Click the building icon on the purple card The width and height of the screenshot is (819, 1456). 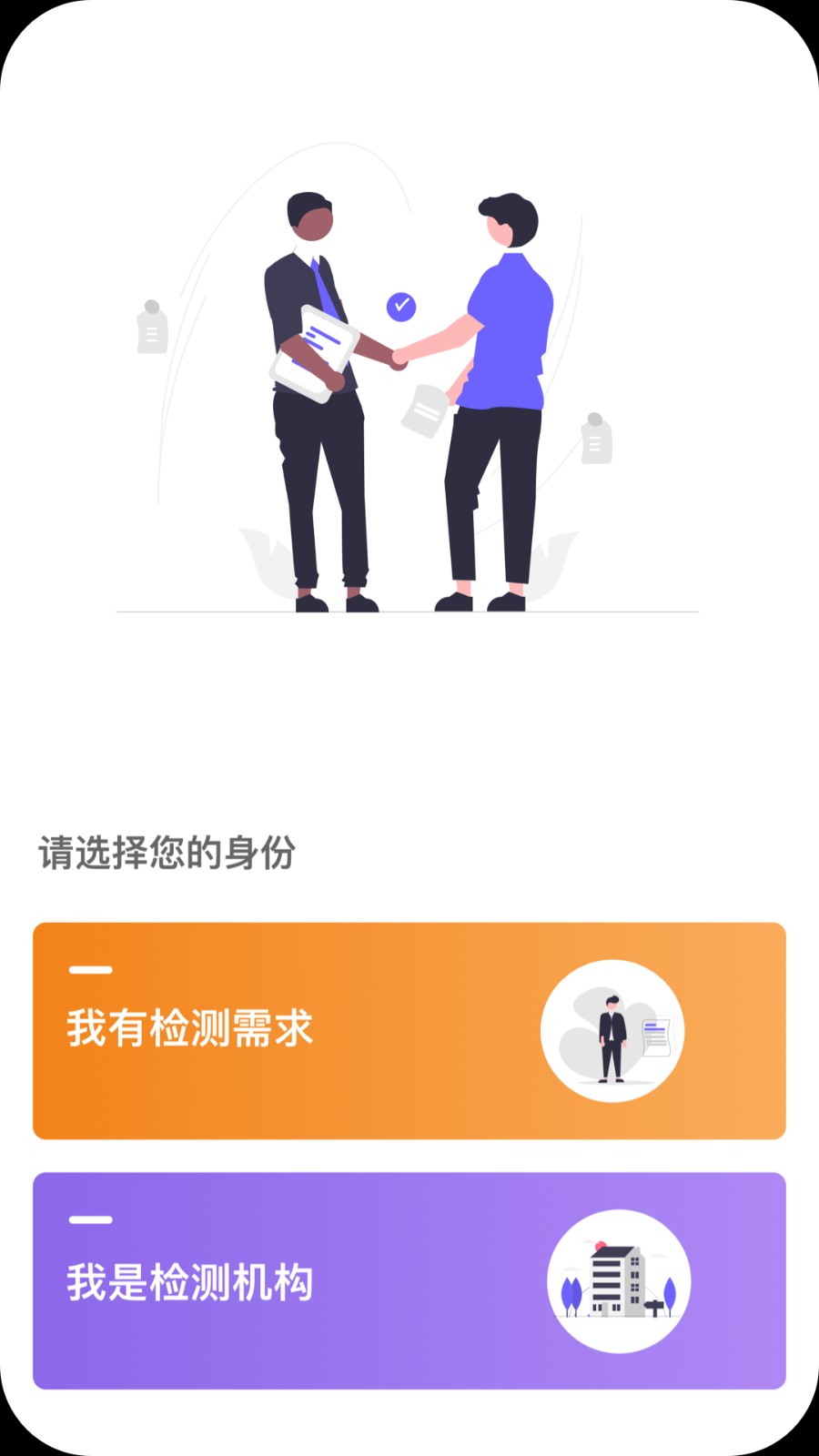[x=619, y=1281]
